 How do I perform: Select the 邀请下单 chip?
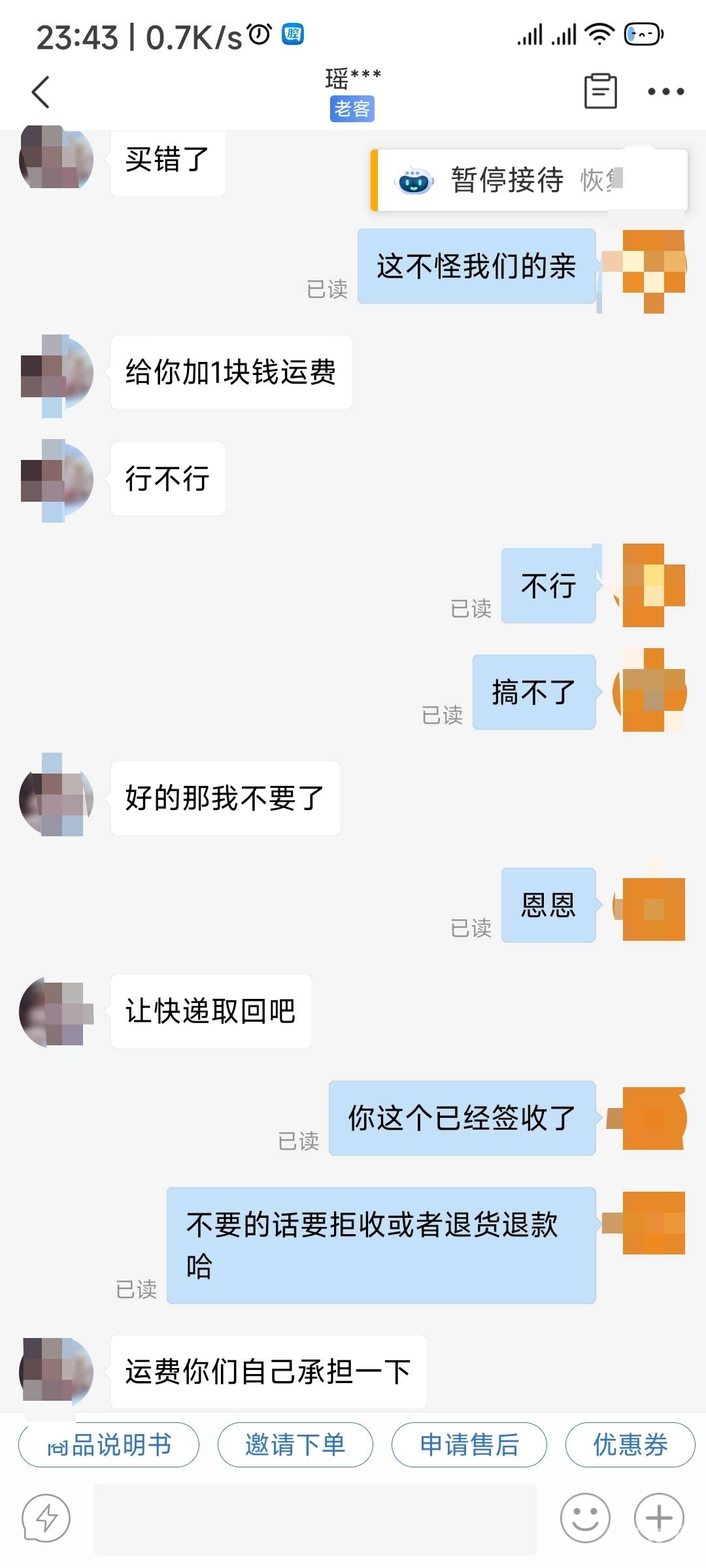(295, 1445)
